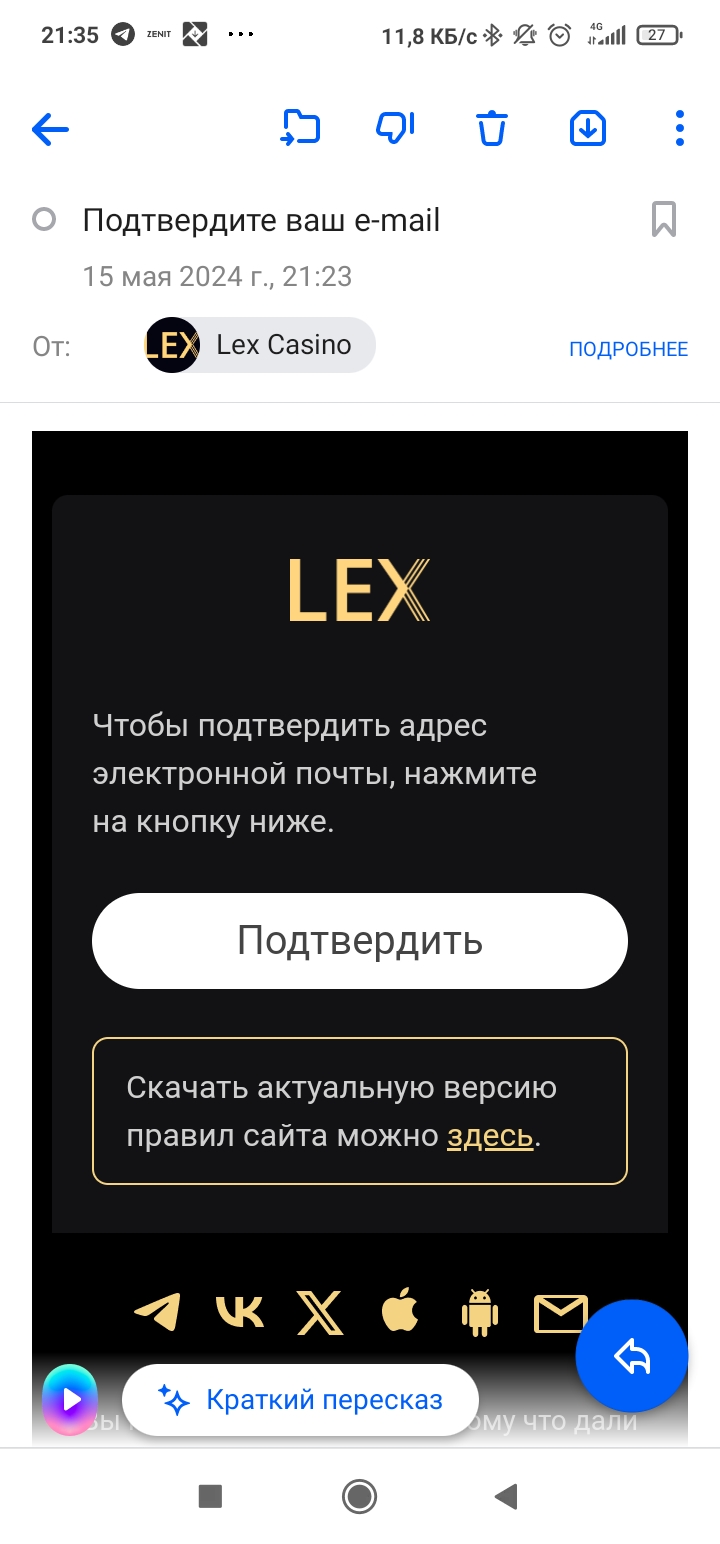This screenshot has height=1544, width=720.
Task: Flag this email with the bookmark icon
Action: 663,219
